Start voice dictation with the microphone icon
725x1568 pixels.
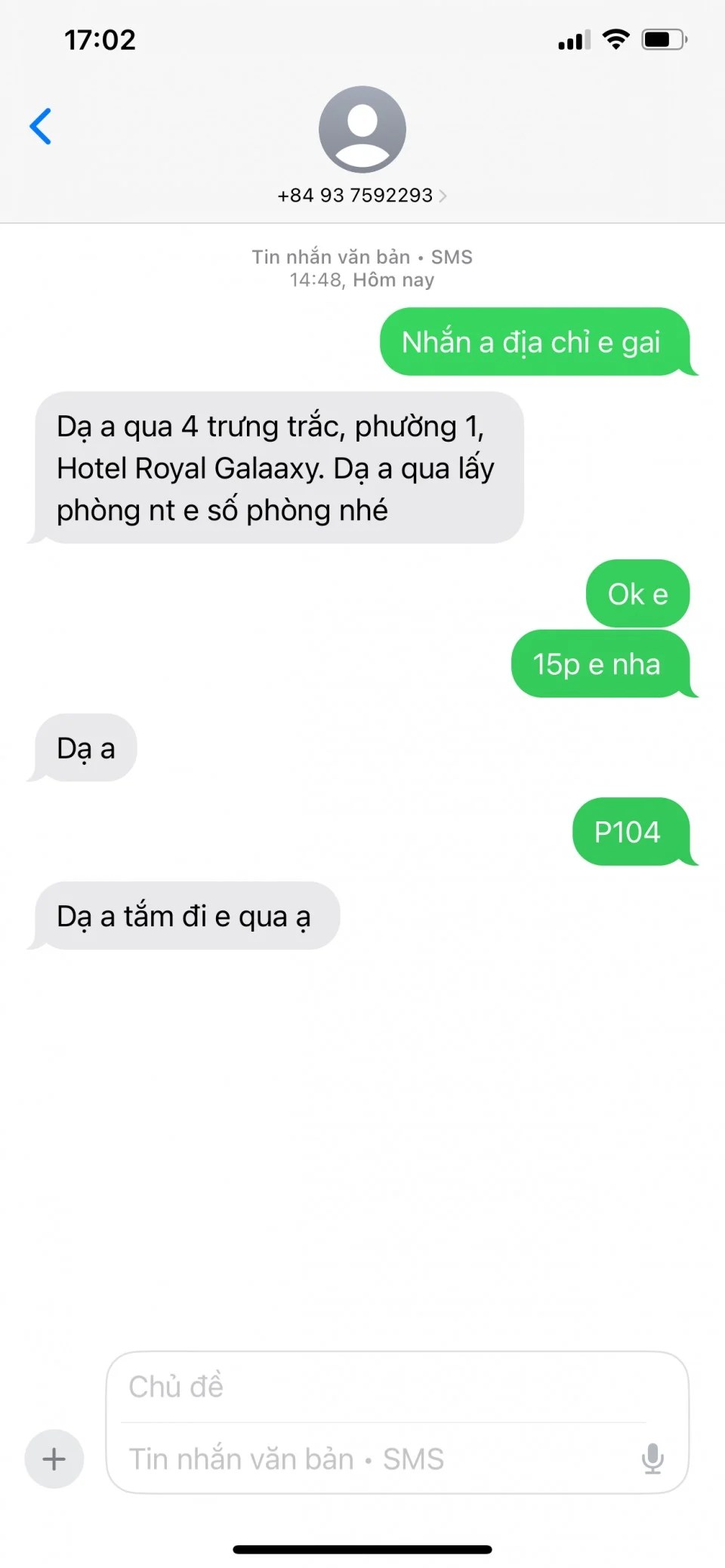[x=652, y=1459]
